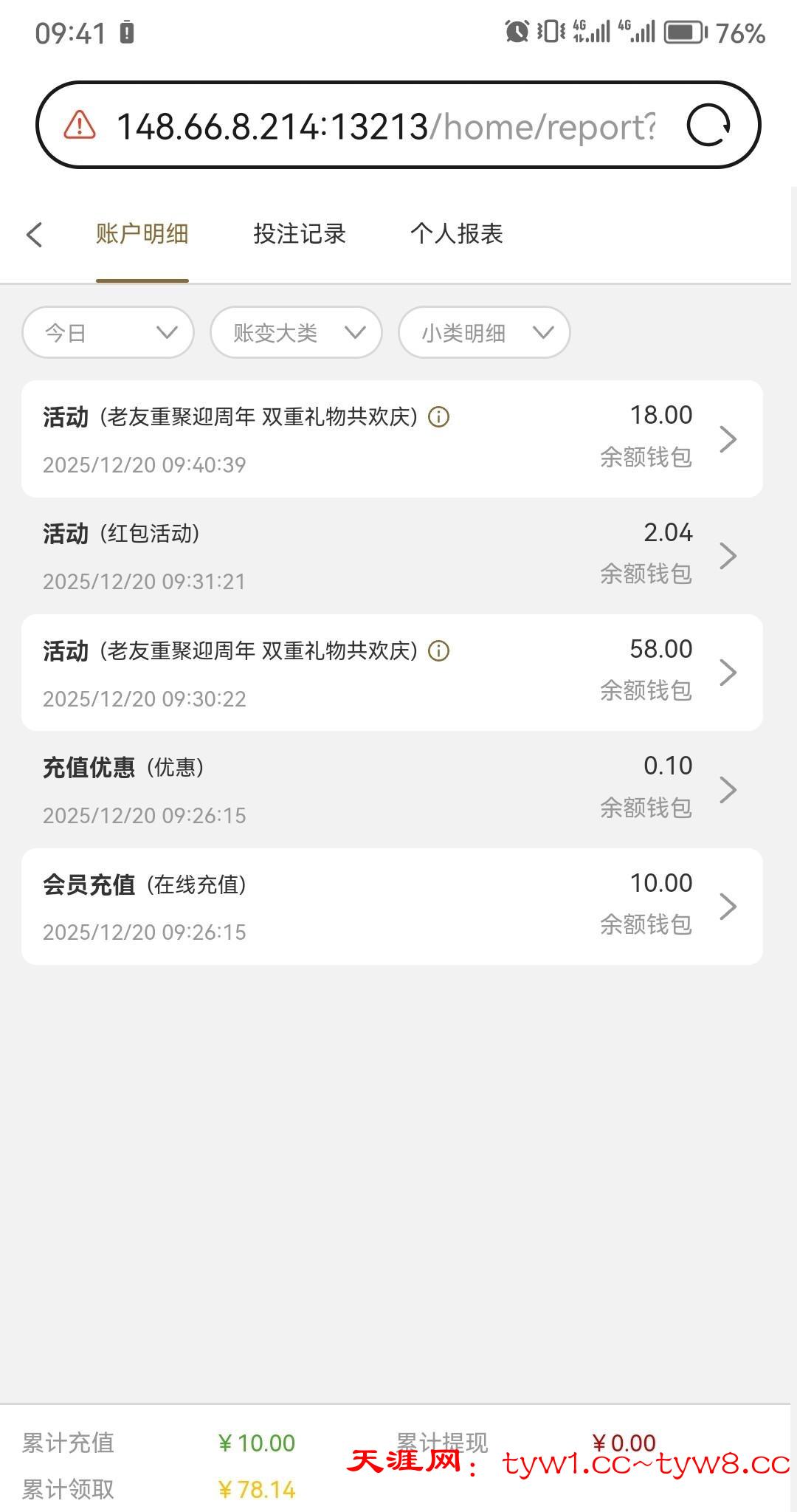Switch to the 个人报表 tab
Viewport: 797px width, 1512px height.
point(456,234)
